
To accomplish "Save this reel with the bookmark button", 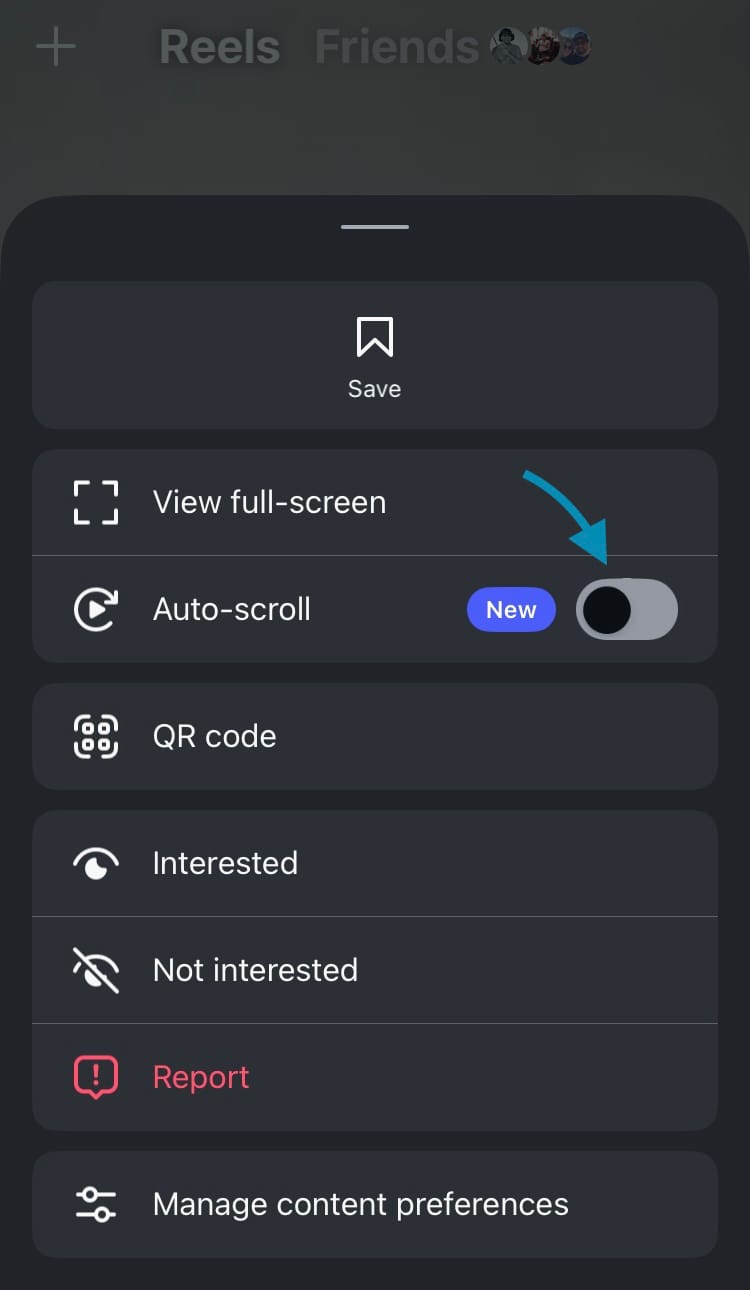I will click(x=374, y=355).
